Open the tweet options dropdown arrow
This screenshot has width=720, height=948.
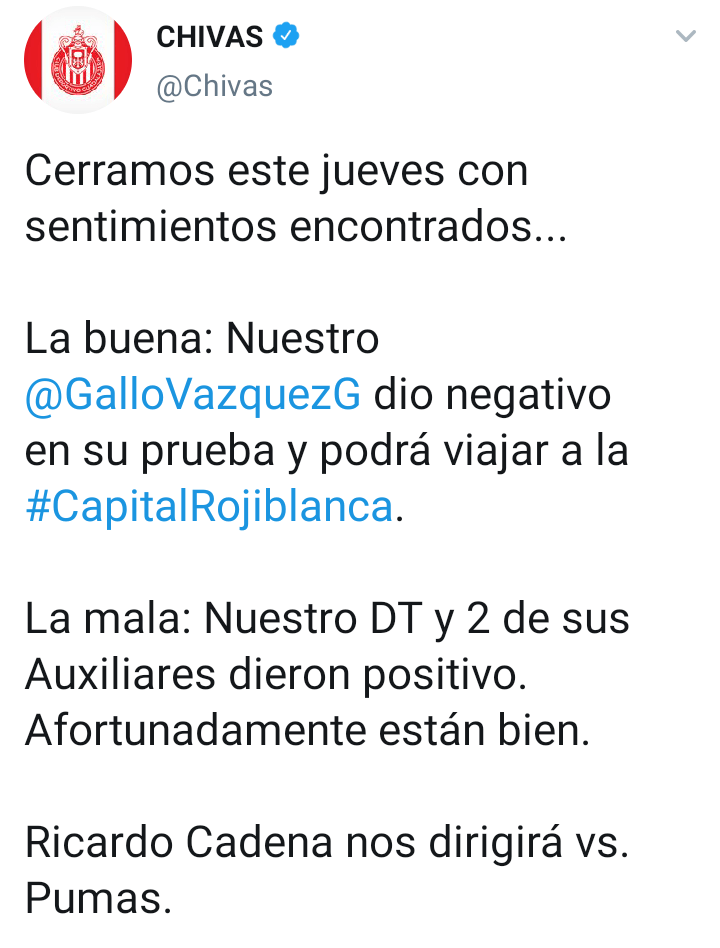(x=686, y=37)
